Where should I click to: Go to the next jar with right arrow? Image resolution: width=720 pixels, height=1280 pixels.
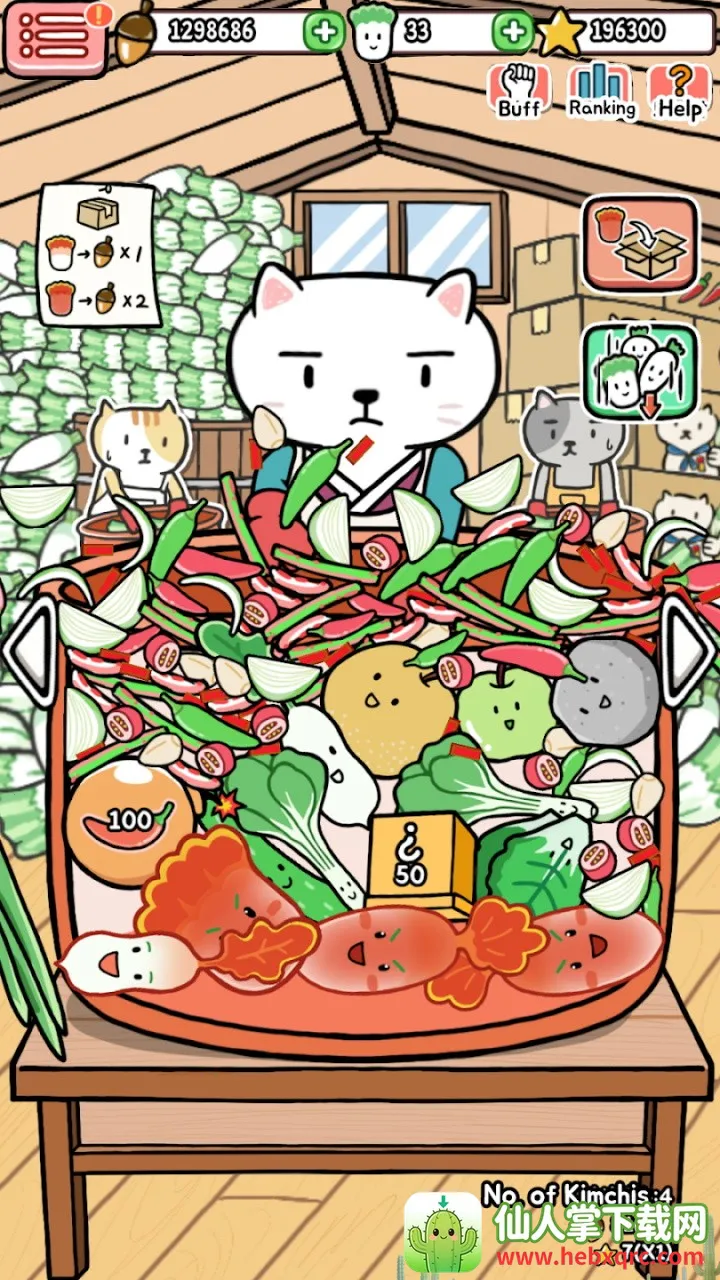690,650
